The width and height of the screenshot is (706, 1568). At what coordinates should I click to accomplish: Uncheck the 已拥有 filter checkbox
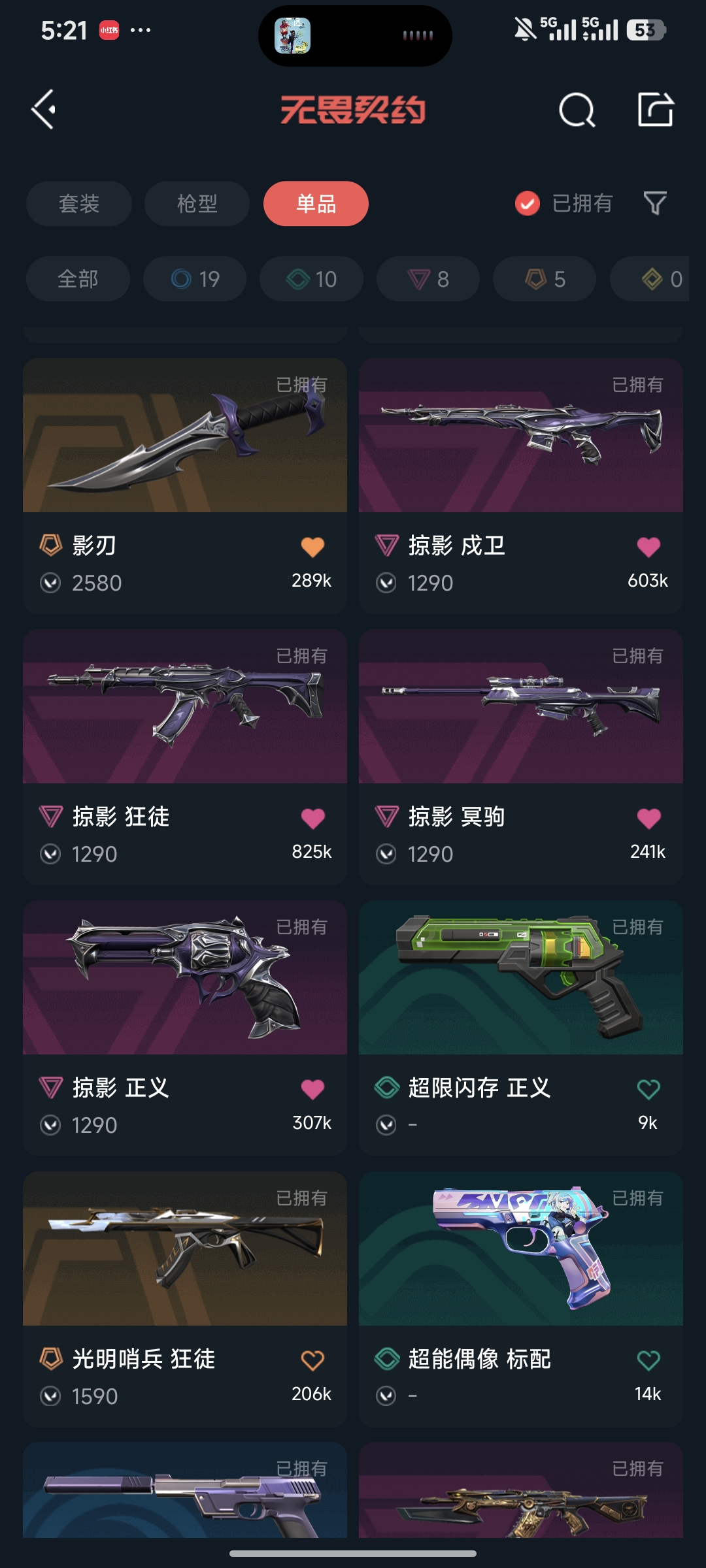(x=528, y=204)
